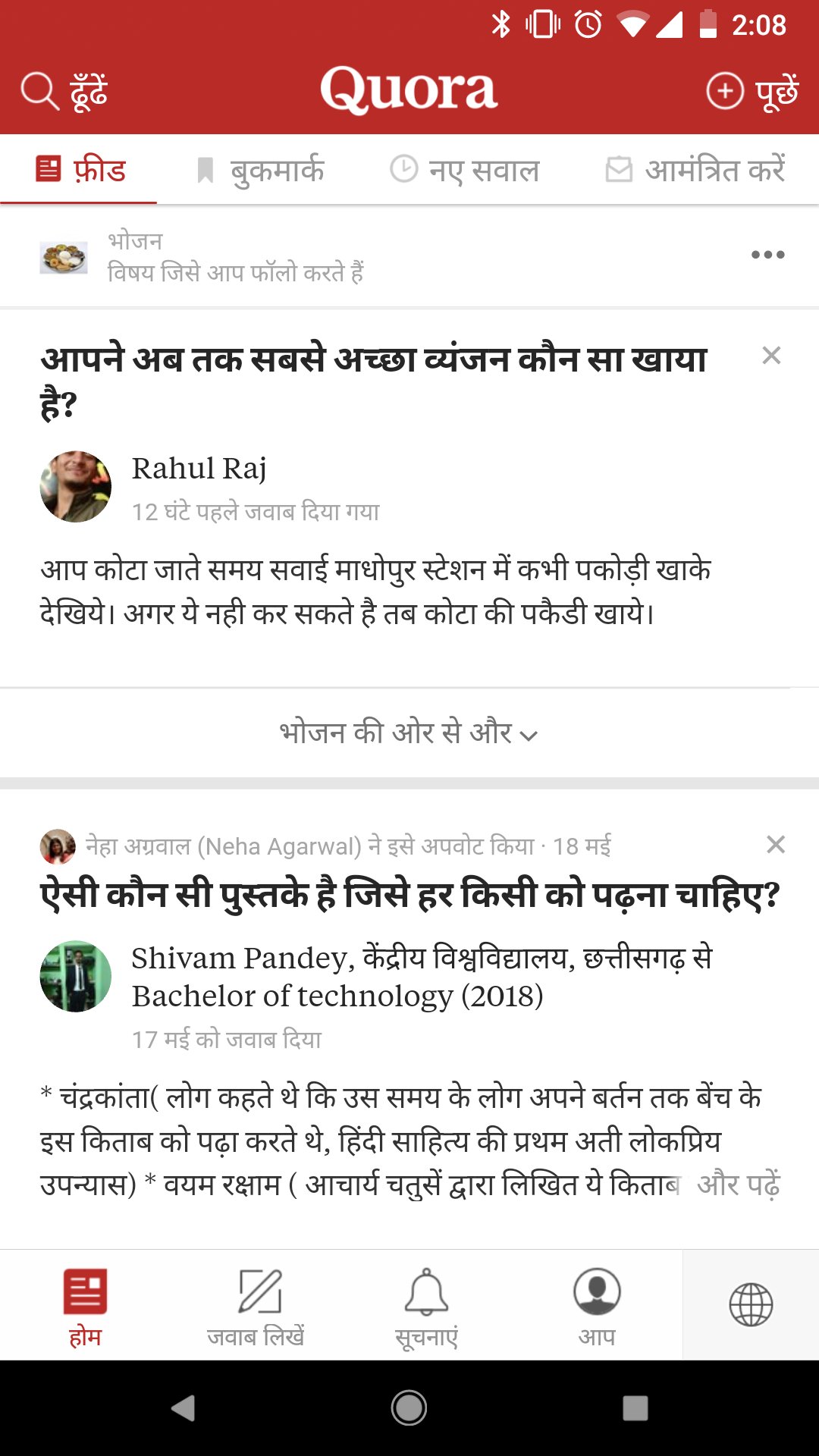Image resolution: width=819 pixels, height=1456 pixels.
Task: Tap the plus icon to ask a question
Action: [726, 89]
